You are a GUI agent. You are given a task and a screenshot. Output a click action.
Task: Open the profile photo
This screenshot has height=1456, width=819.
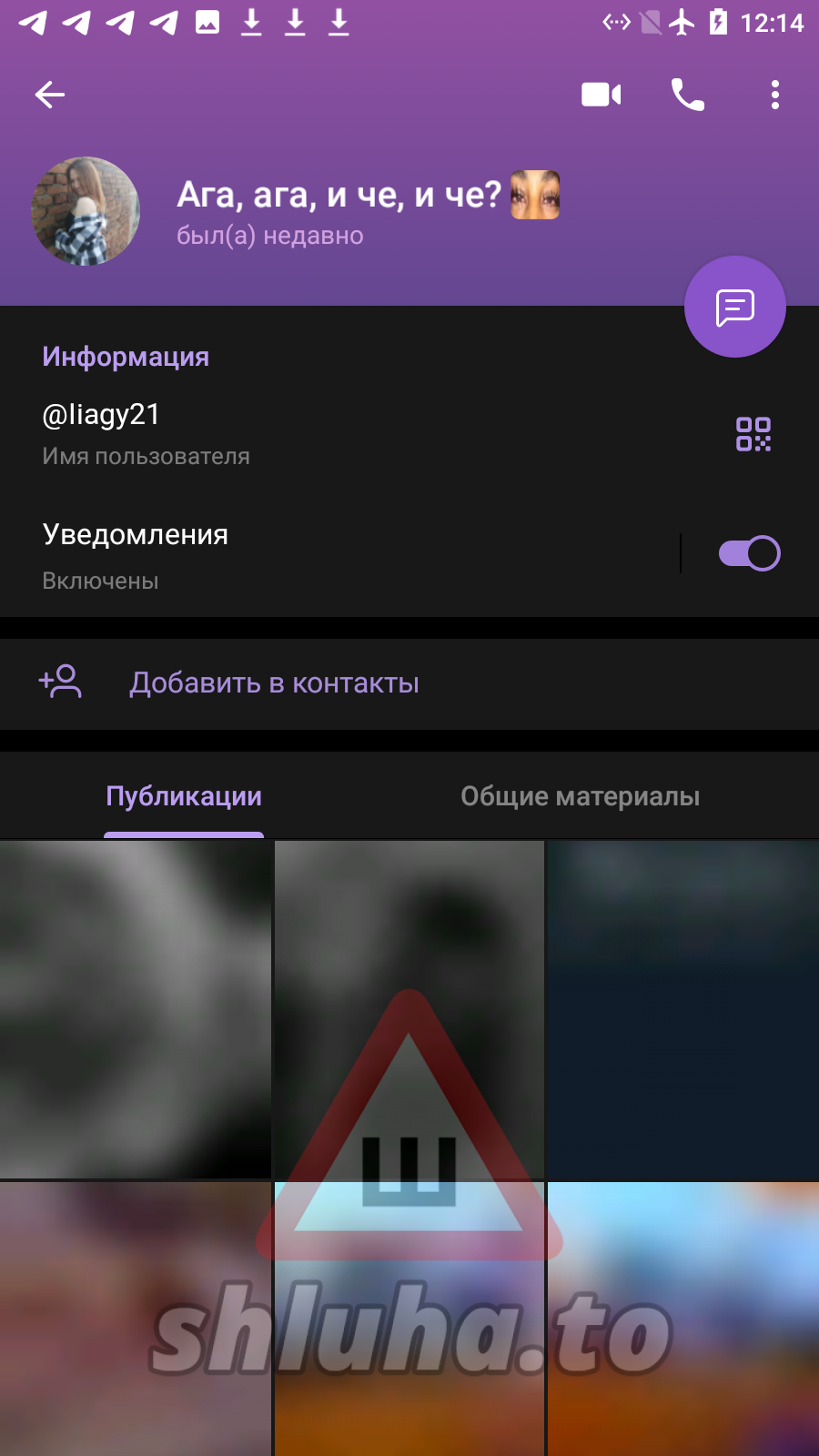(x=86, y=211)
